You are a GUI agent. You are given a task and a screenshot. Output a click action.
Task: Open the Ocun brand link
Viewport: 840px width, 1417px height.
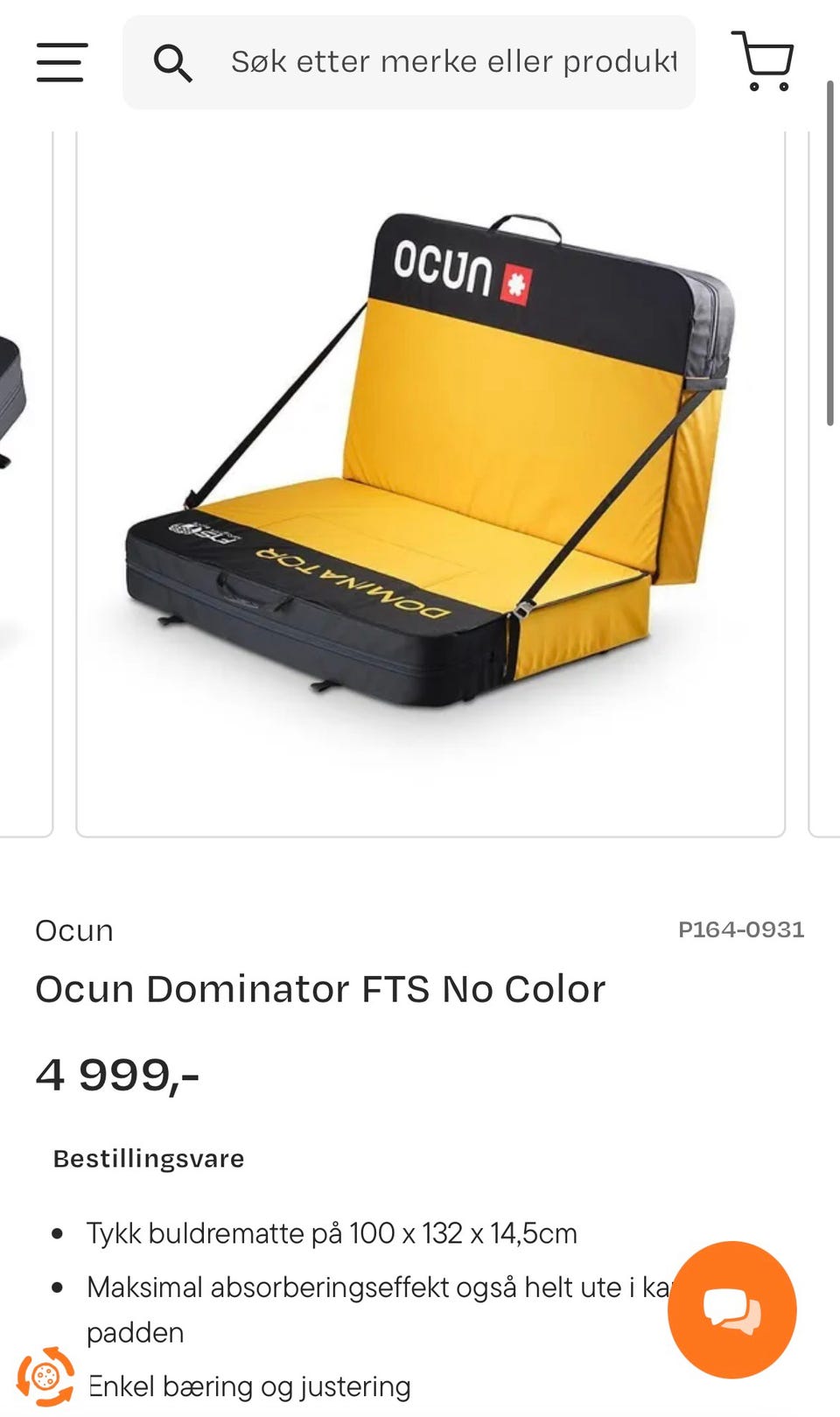(x=74, y=930)
